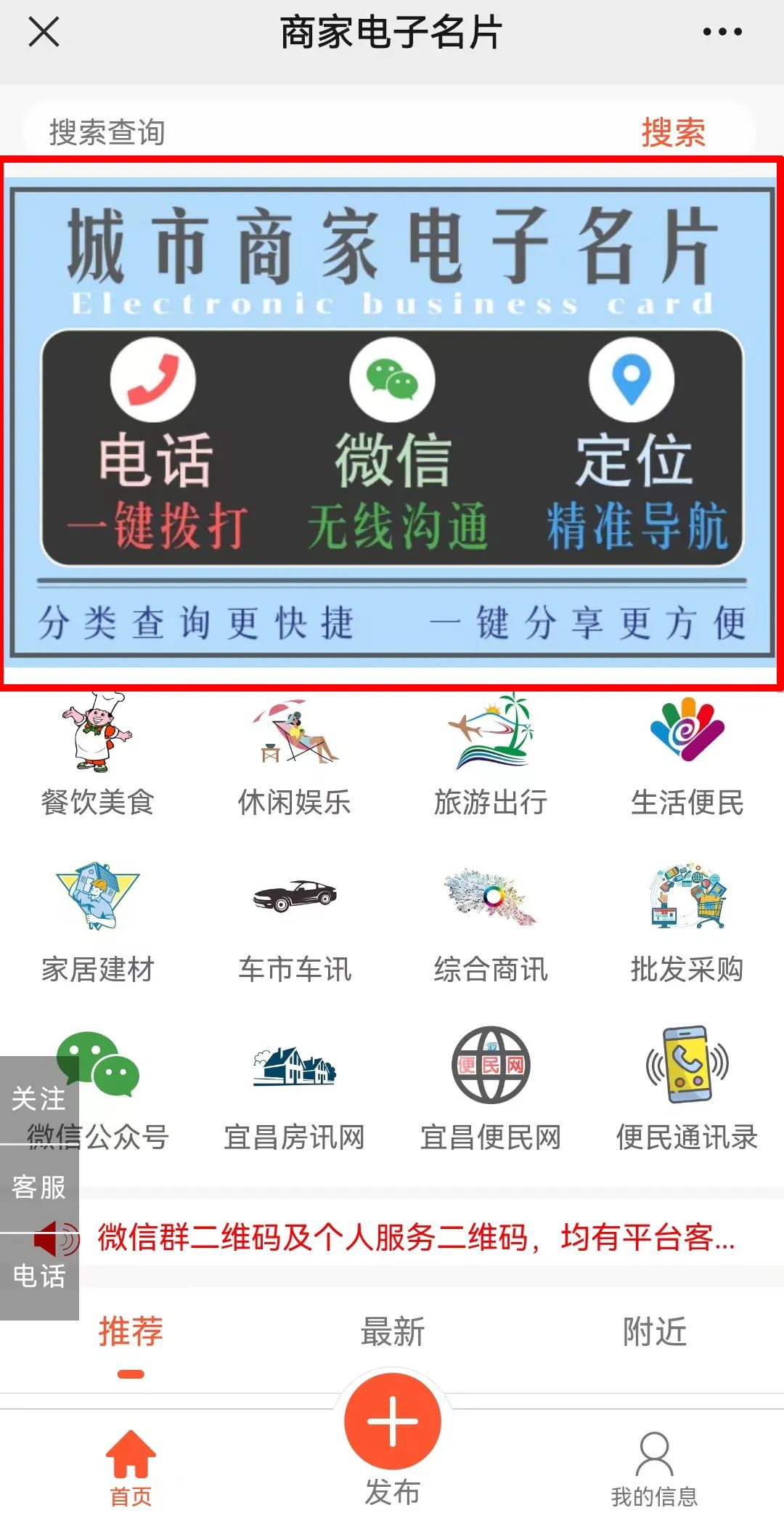Tap the floating 客服 button
This screenshot has height=1513, width=784.
pyautogui.click(x=39, y=1188)
